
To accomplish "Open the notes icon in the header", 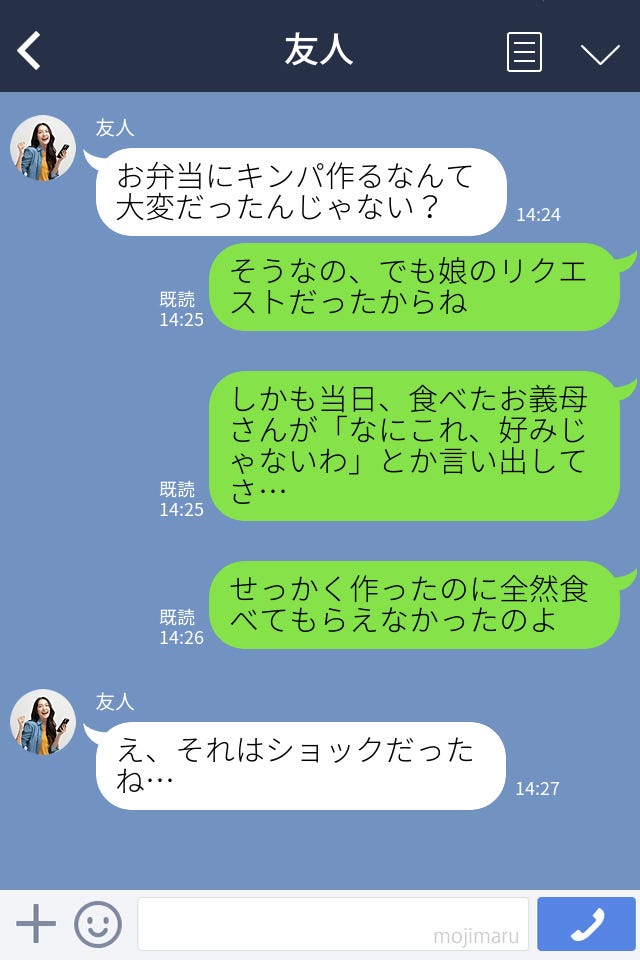I will click(524, 51).
